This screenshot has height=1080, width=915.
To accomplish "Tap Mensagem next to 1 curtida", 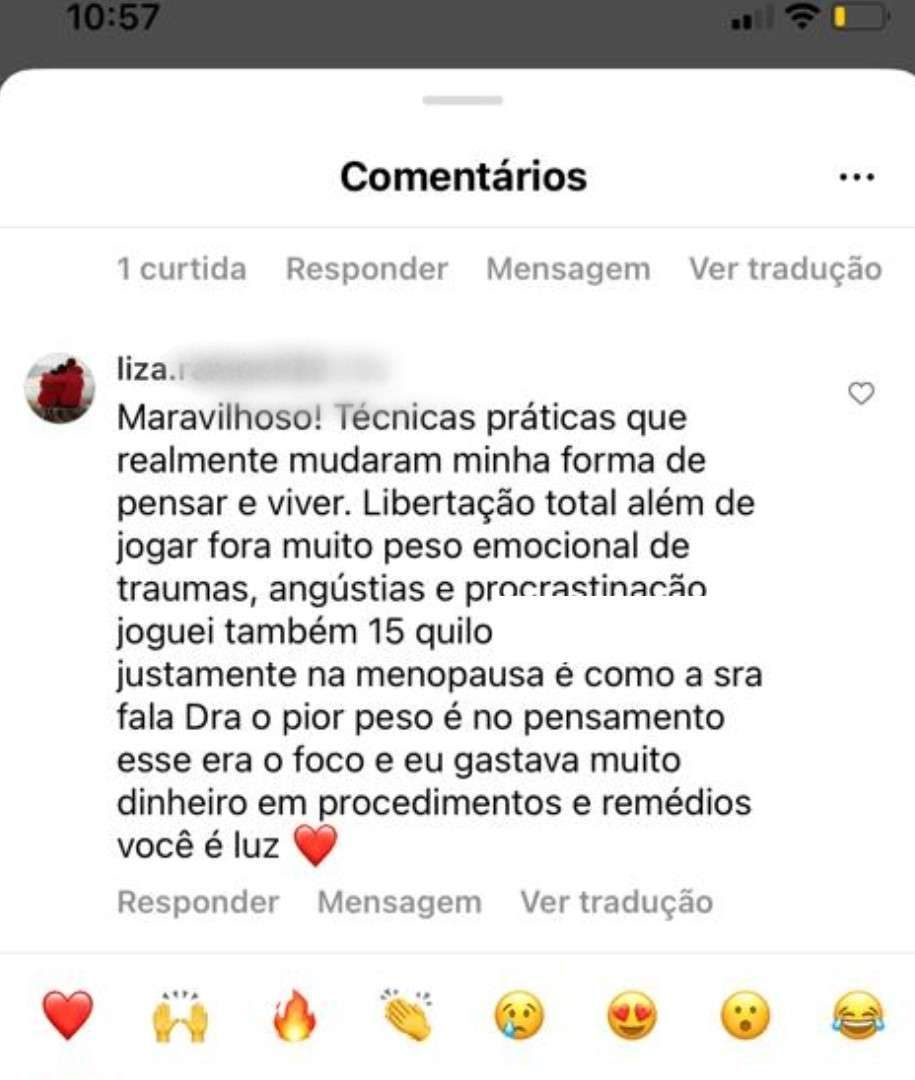I will click(x=568, y=269).
